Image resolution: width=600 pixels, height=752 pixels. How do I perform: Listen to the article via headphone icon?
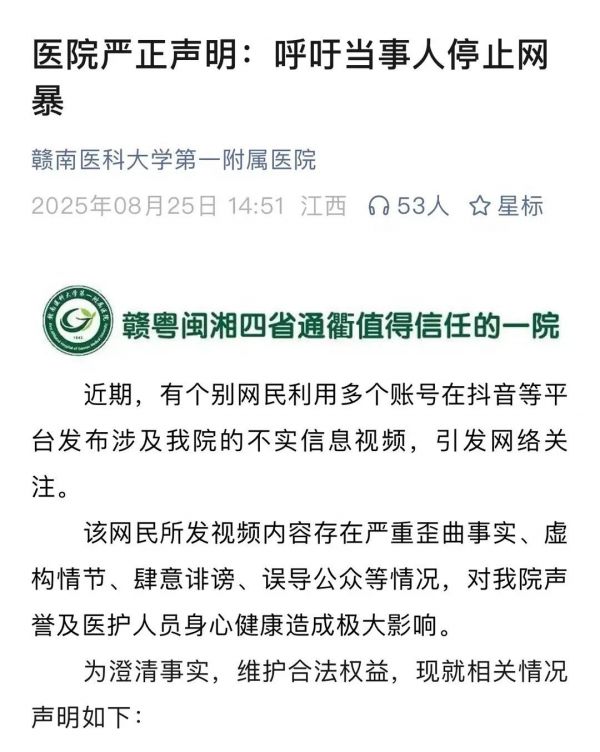point(379,207)
